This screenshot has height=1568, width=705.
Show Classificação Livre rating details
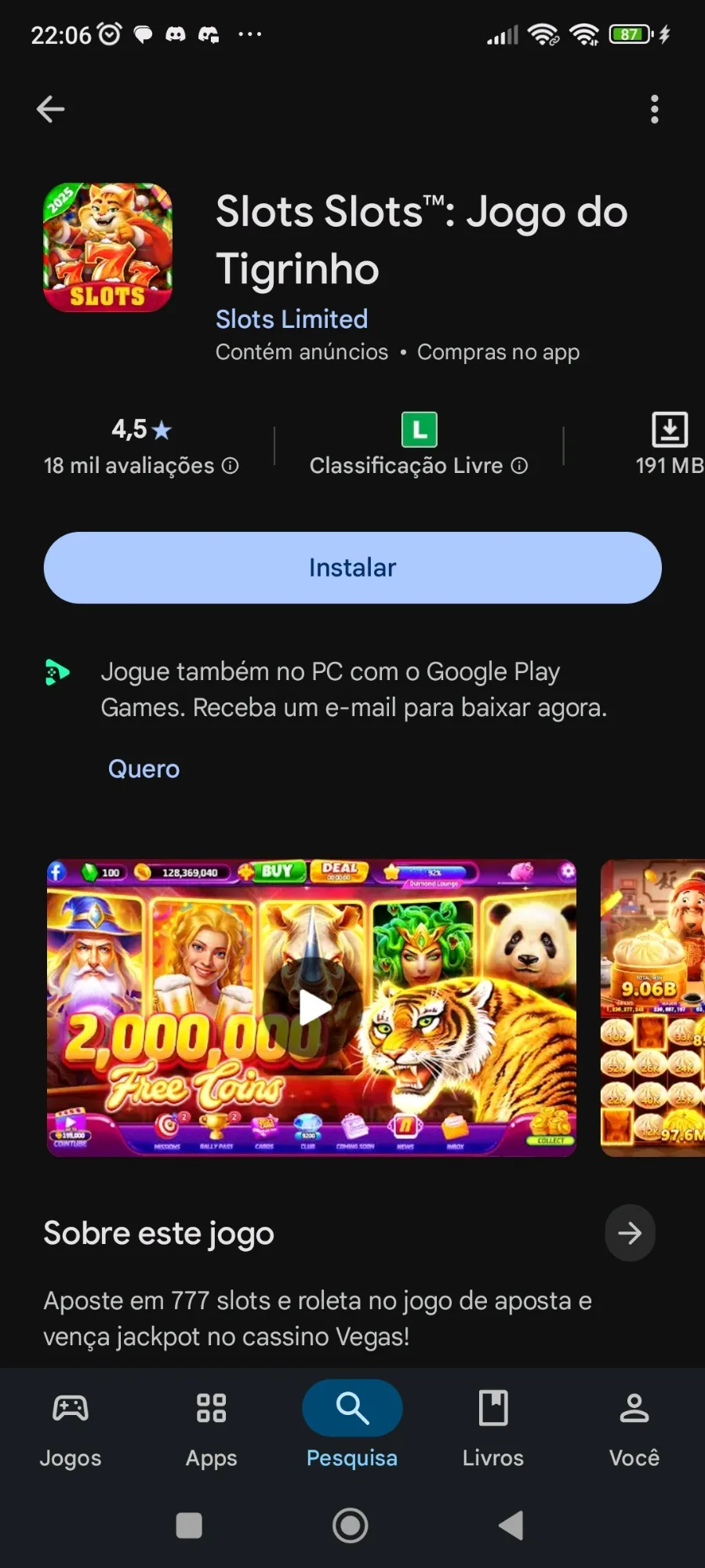point(519,466)
